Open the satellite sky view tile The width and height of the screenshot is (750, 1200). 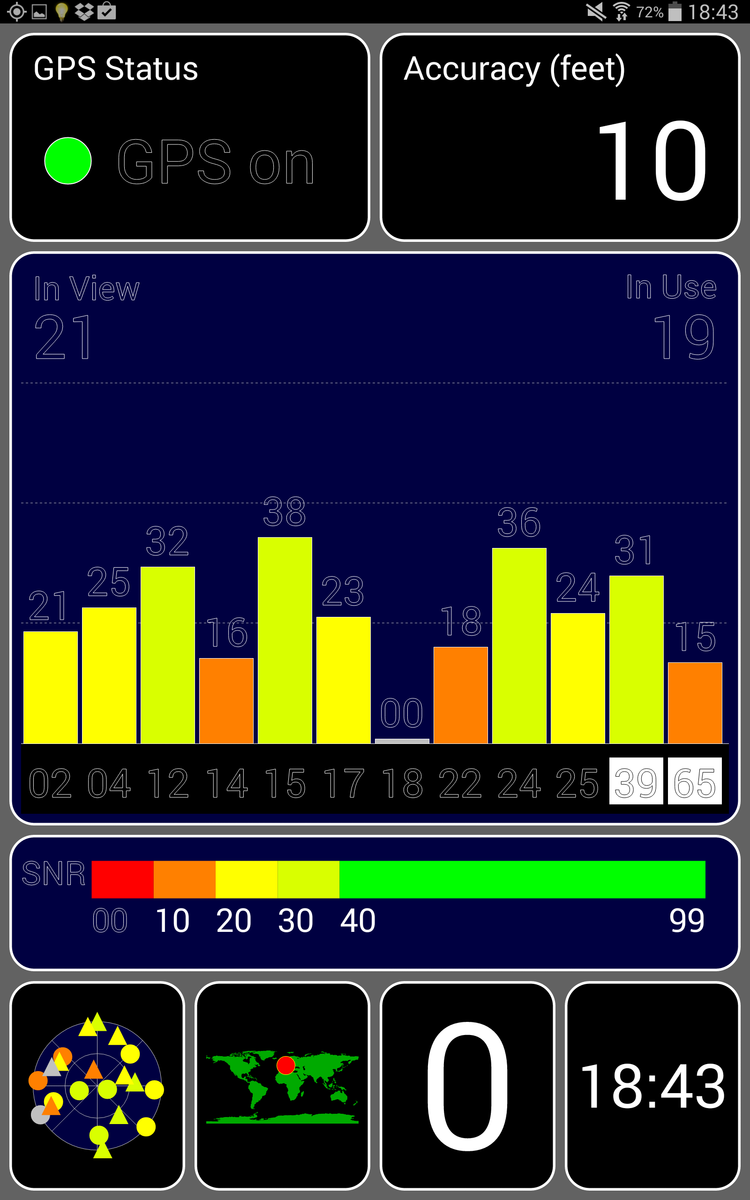pyautogui.click(x=97, y=1085)
